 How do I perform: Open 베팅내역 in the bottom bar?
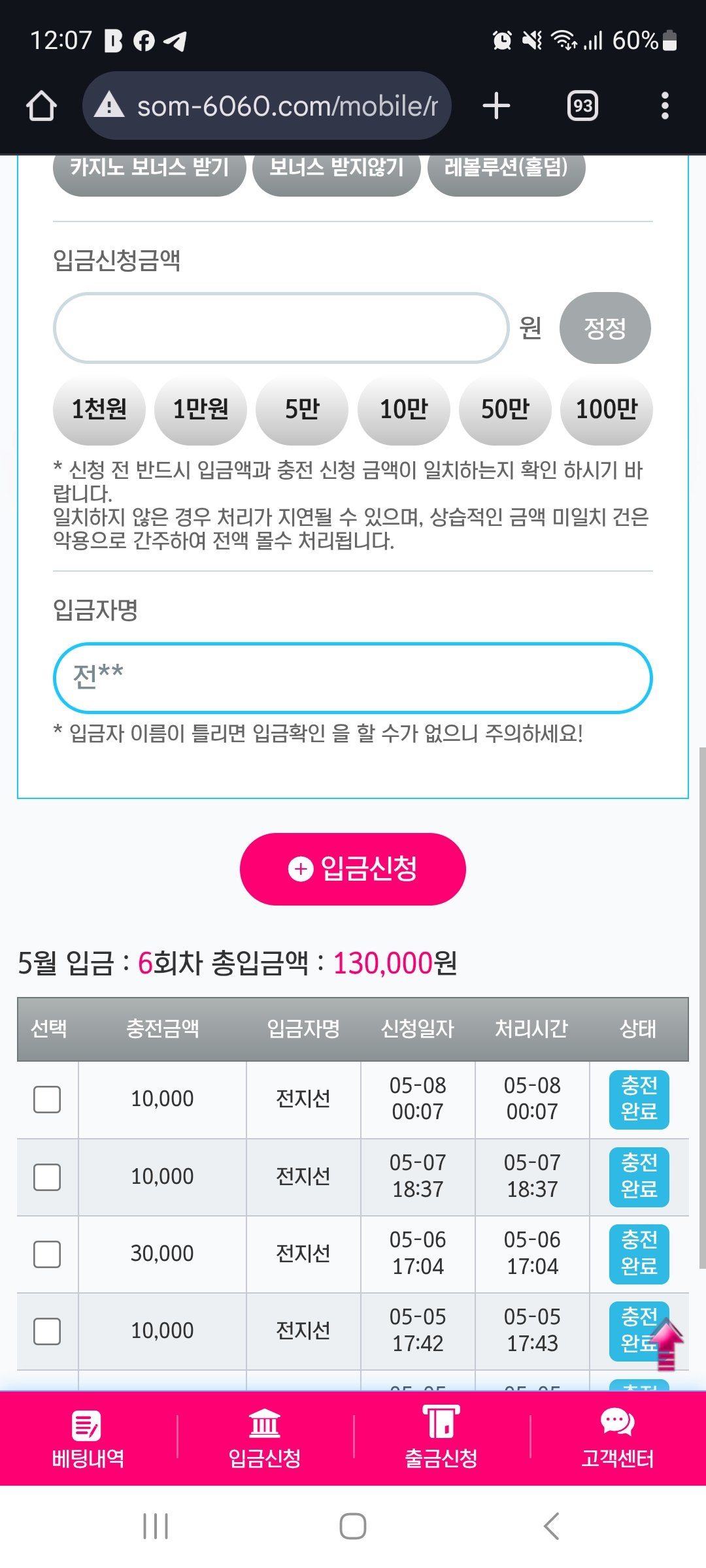pyautogui.click(x=88, y=1439)
